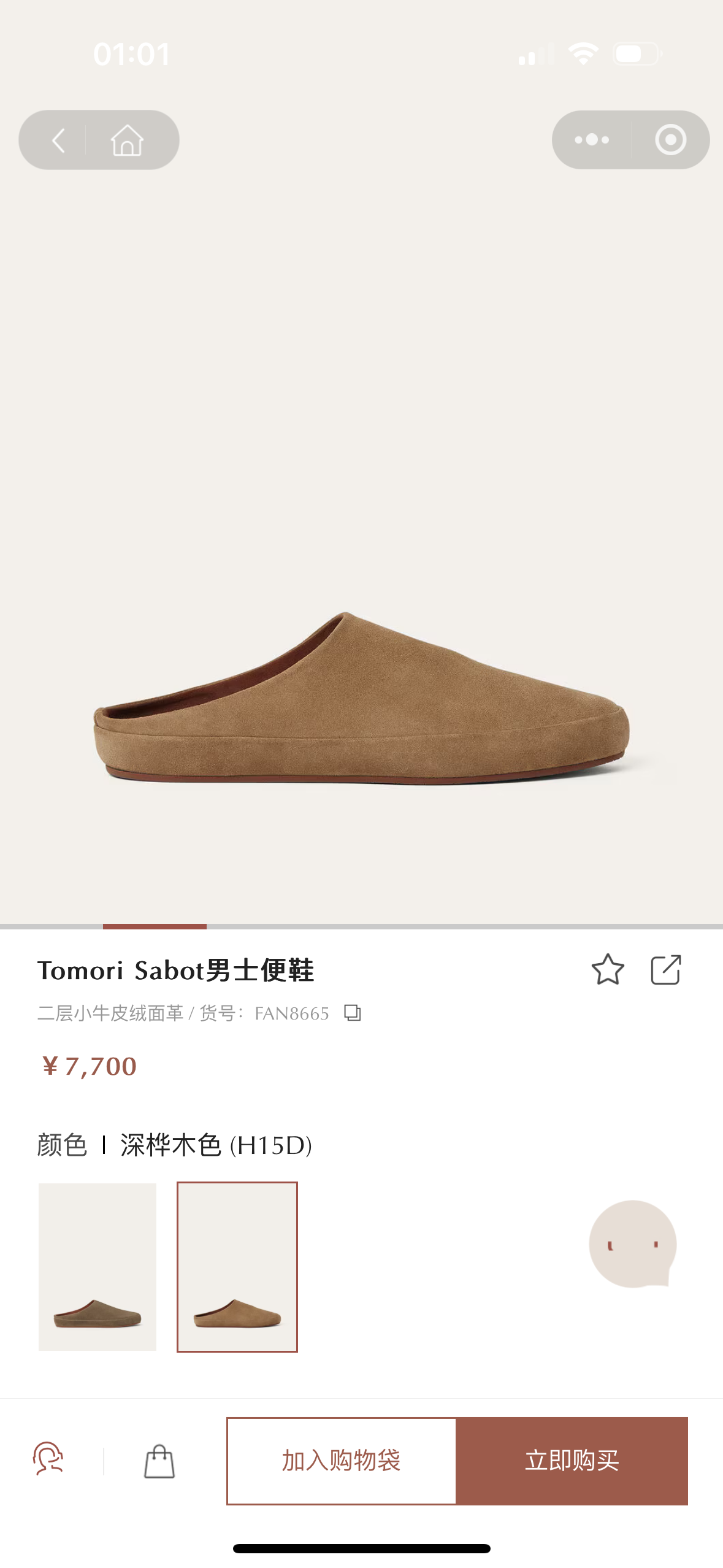
Task: Go back to the previous page
Action: 59,140
